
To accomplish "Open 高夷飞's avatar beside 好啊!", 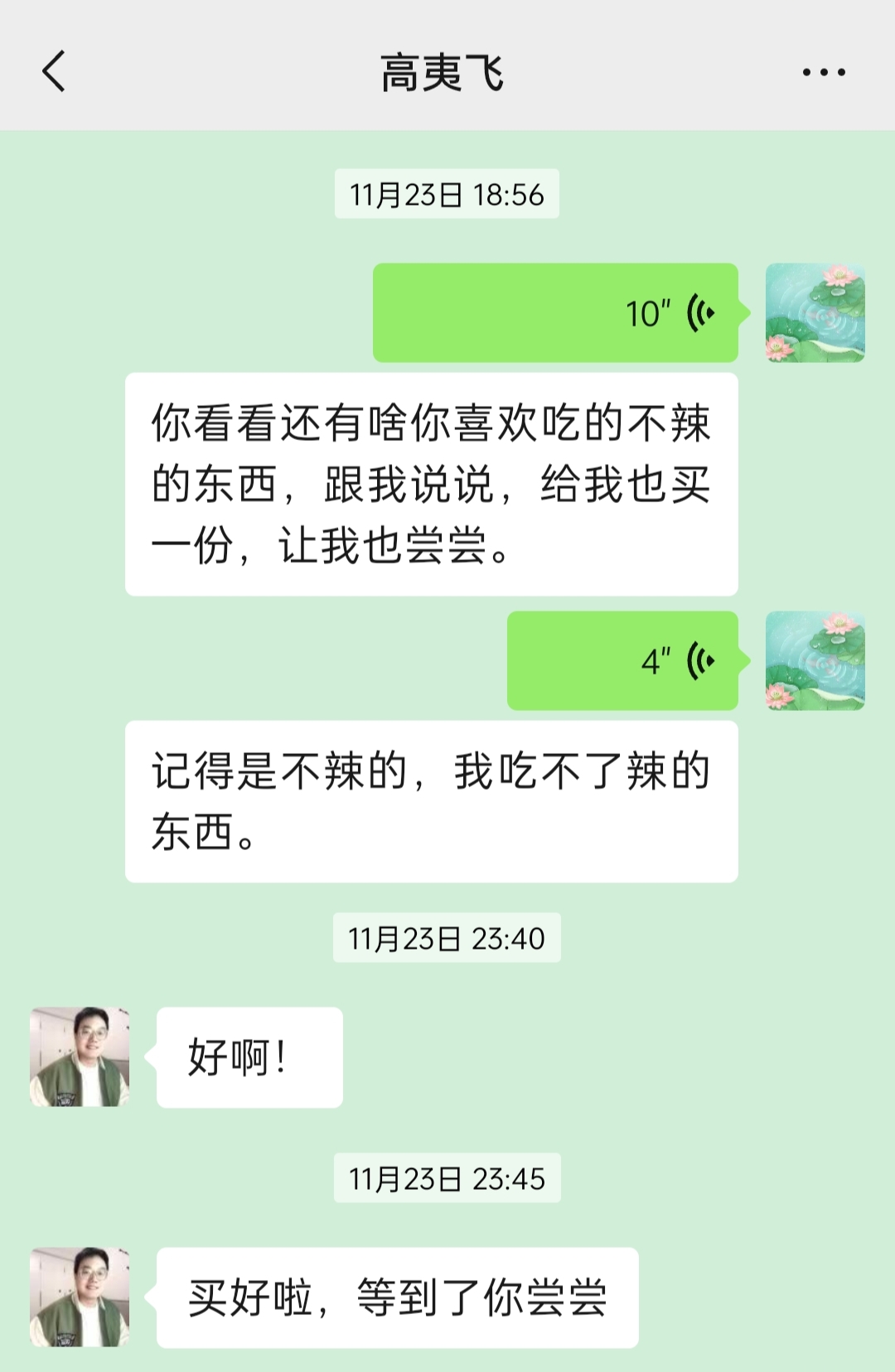I will pos(80,1057).
